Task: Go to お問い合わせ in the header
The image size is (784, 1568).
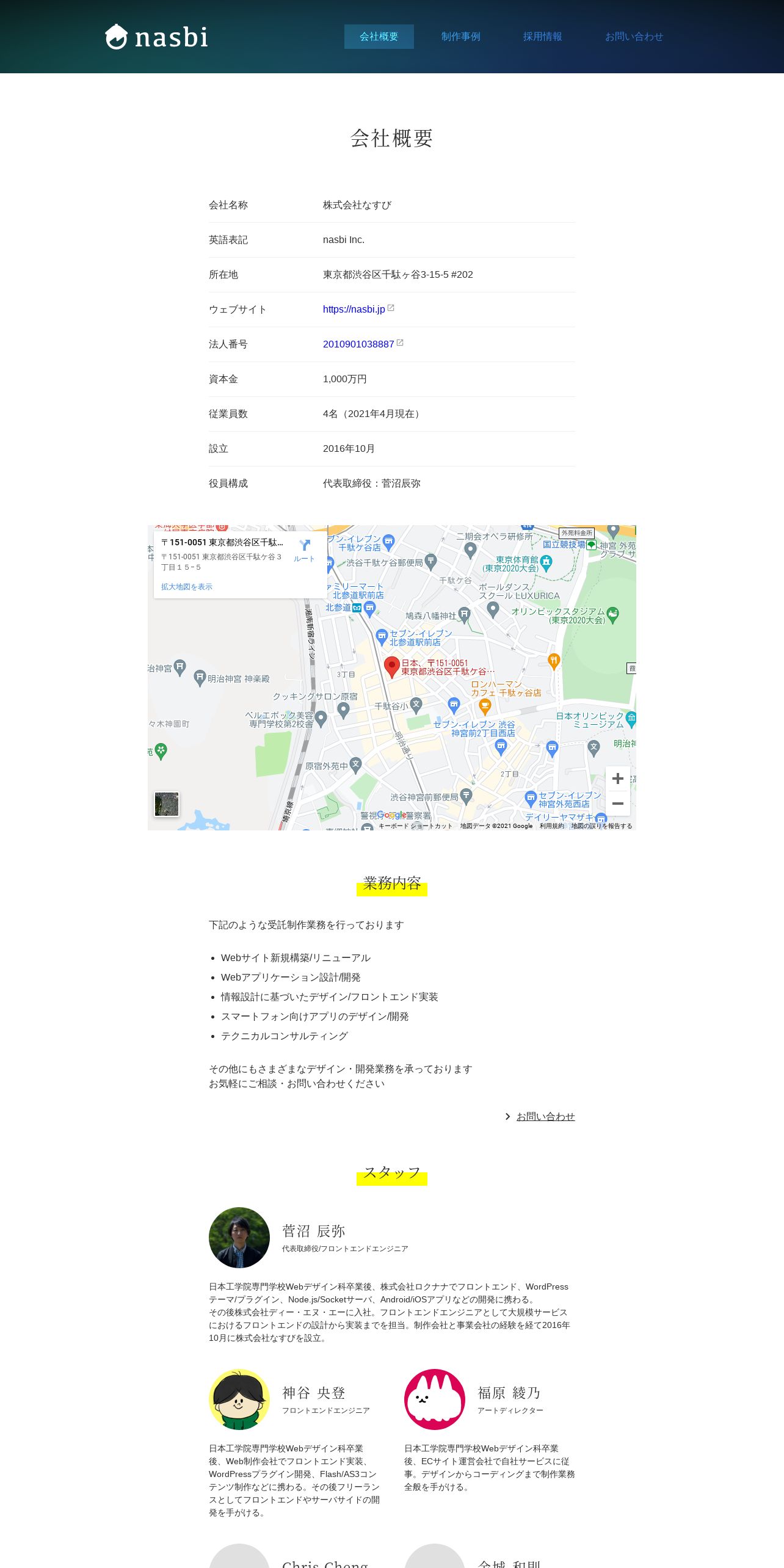Action: pos(634,37)
